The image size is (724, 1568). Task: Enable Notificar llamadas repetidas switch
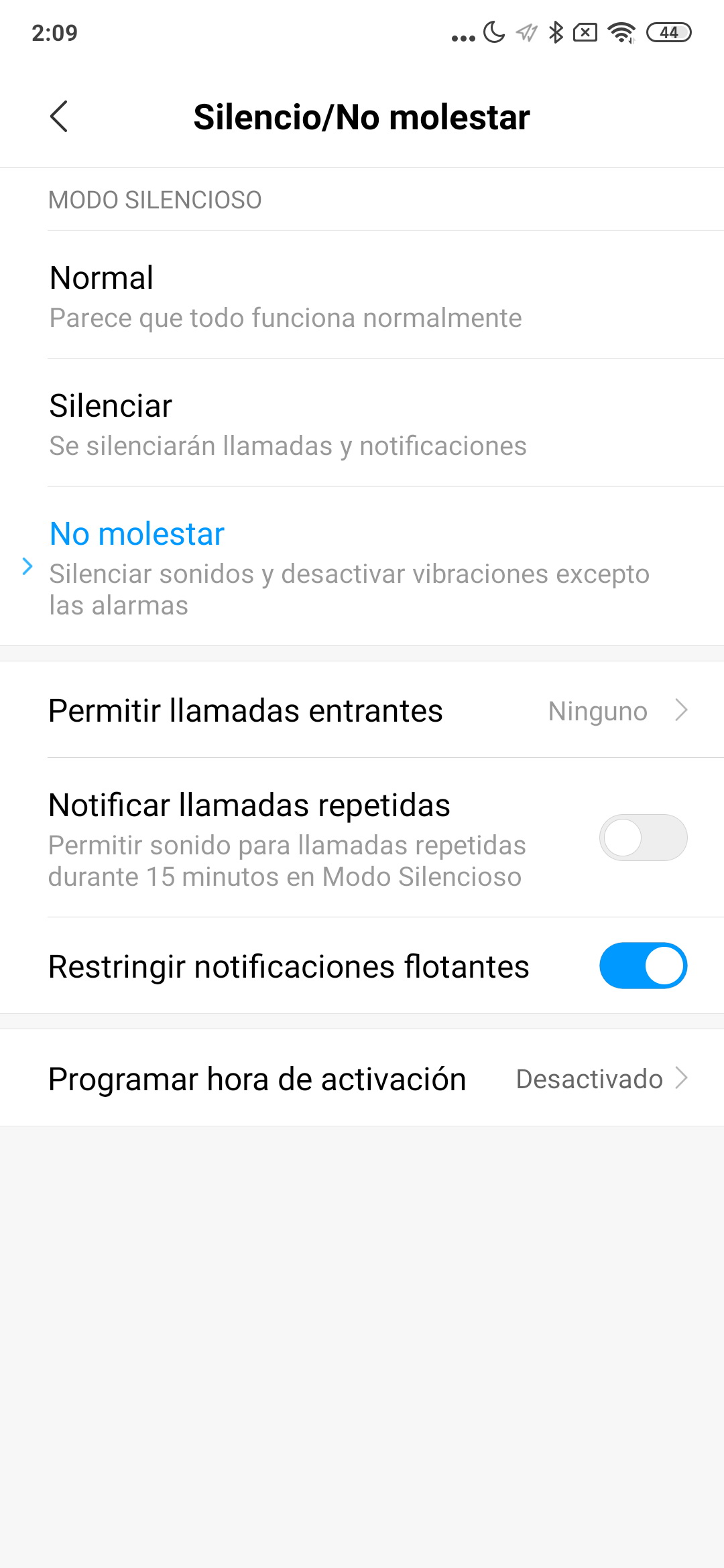(x=643, y=838)
